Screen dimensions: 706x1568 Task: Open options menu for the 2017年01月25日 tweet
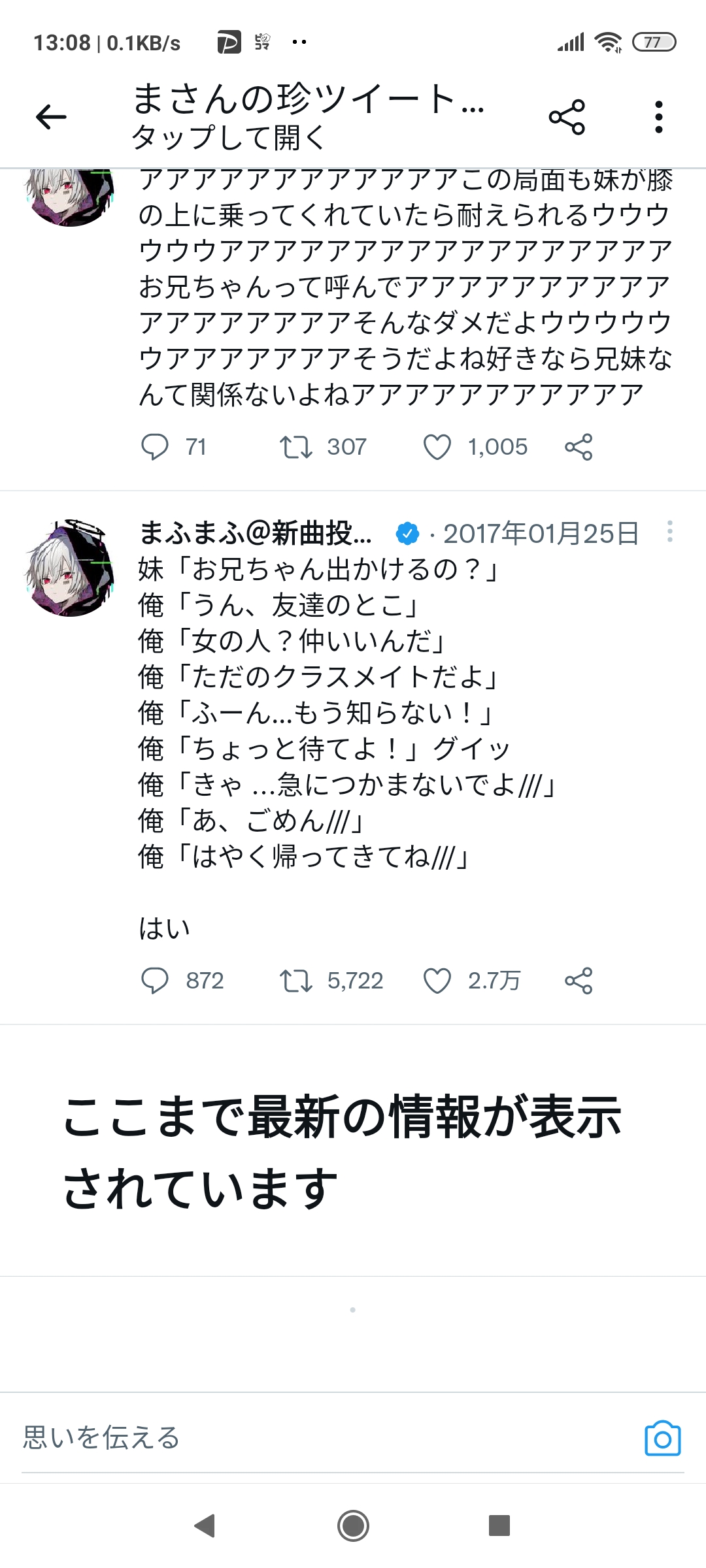click(669, 532)
